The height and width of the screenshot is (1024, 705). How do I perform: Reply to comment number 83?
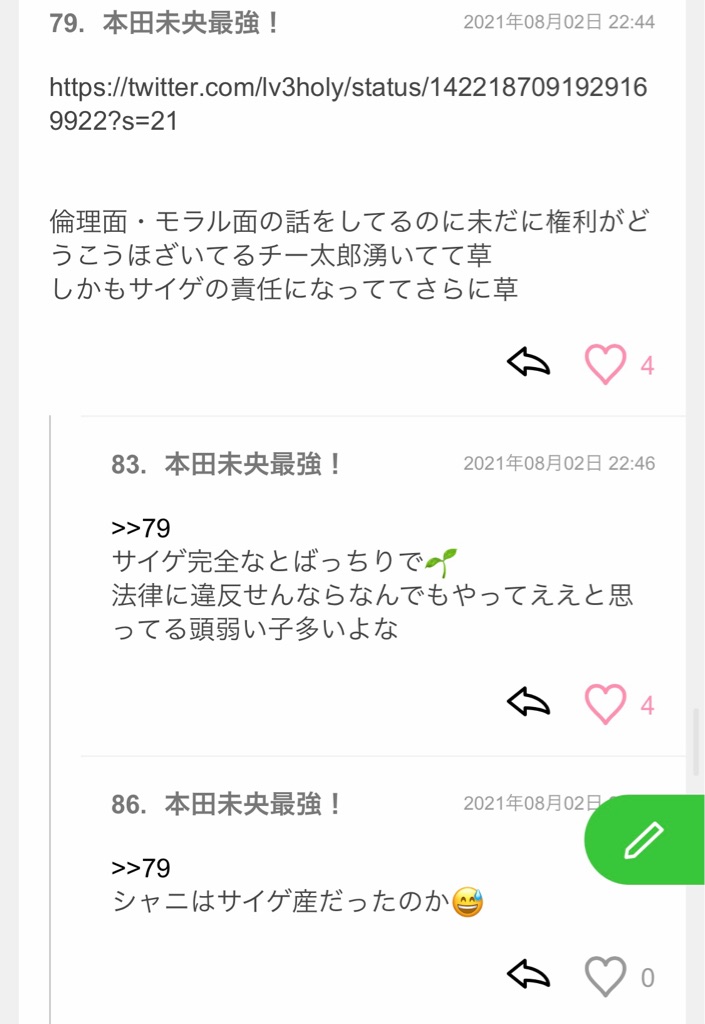coord(529,703)
